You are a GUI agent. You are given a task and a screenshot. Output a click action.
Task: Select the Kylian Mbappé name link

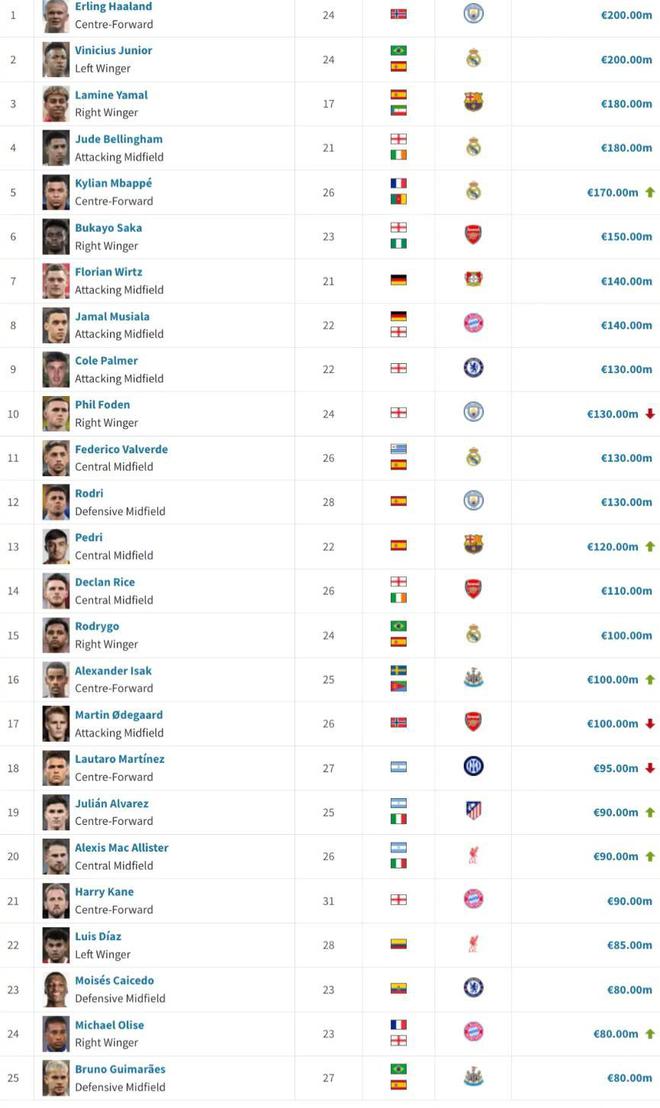click(x=113, y=183)
